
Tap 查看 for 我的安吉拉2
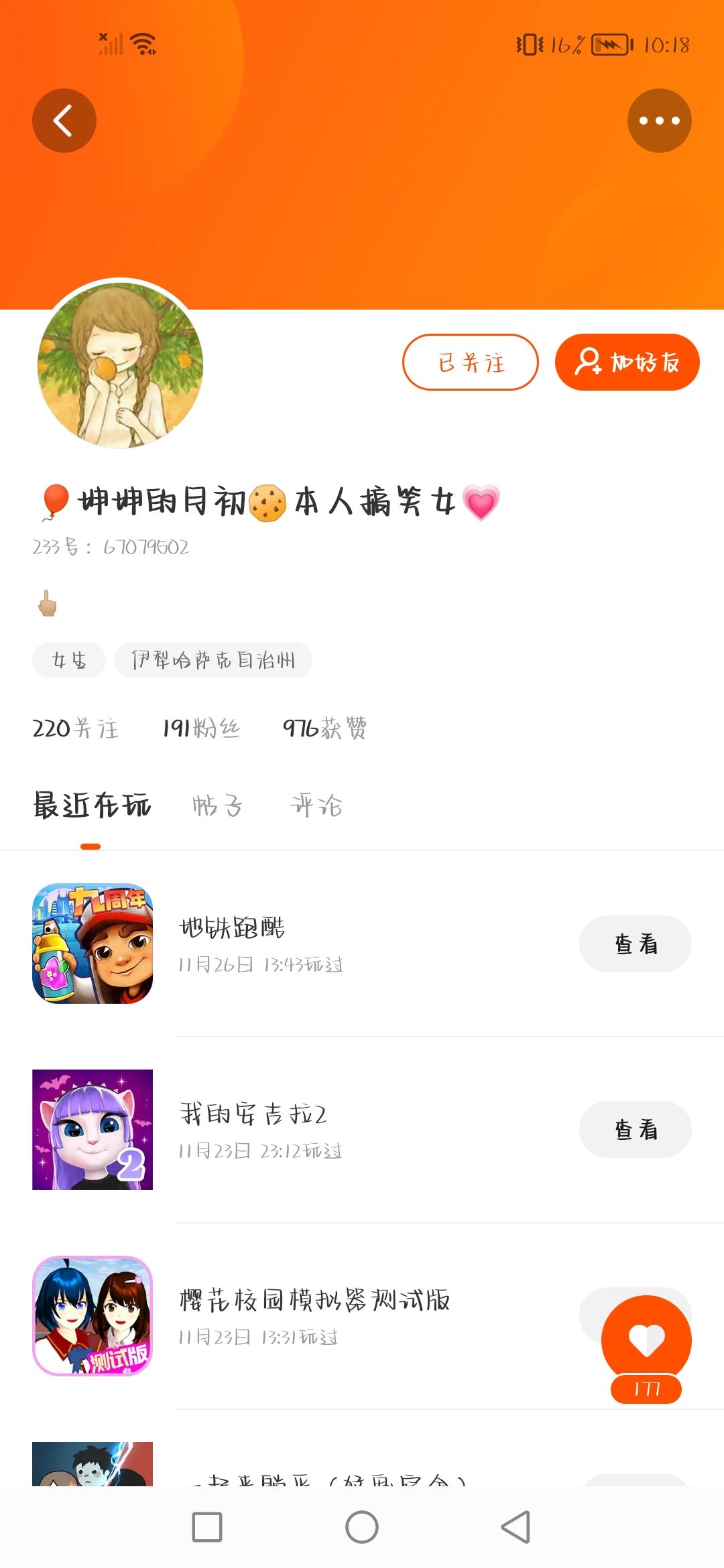pos(636,1130)
